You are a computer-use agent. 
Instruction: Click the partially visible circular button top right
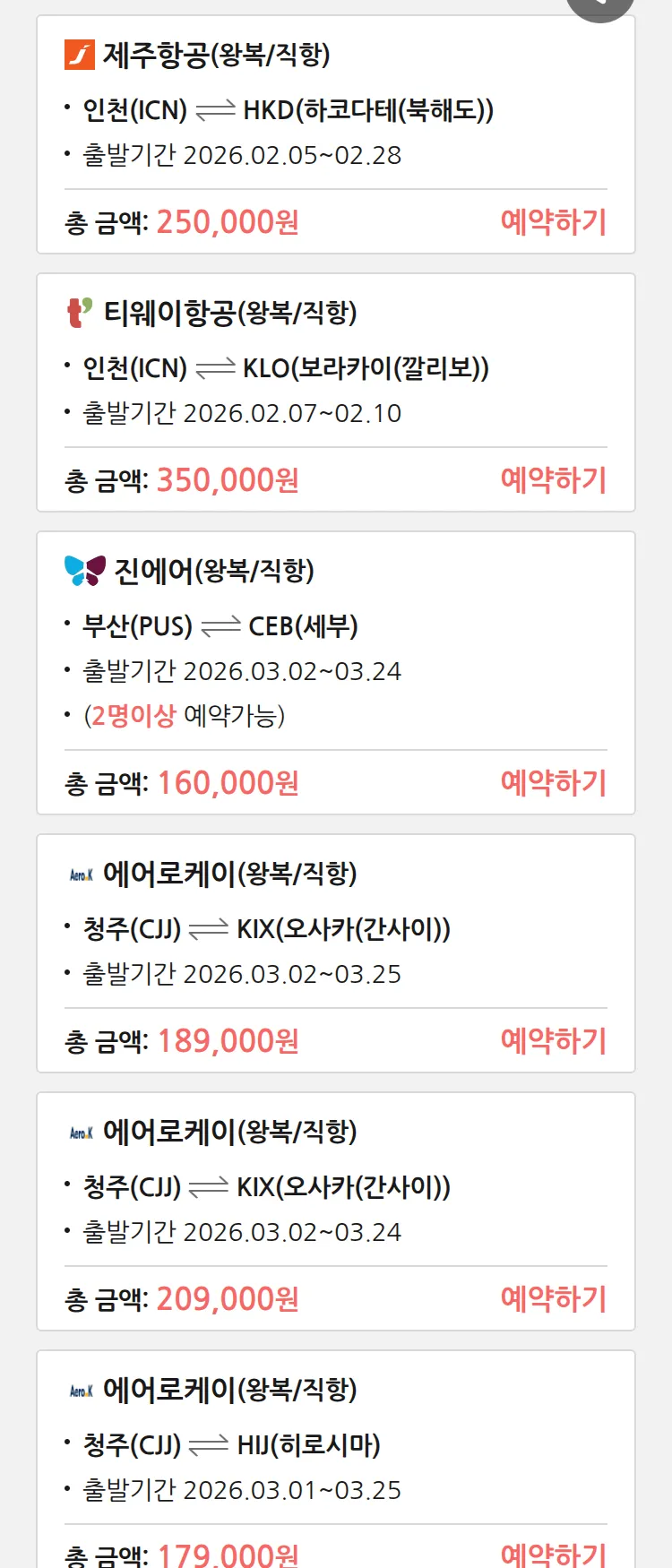click(599, 7)
